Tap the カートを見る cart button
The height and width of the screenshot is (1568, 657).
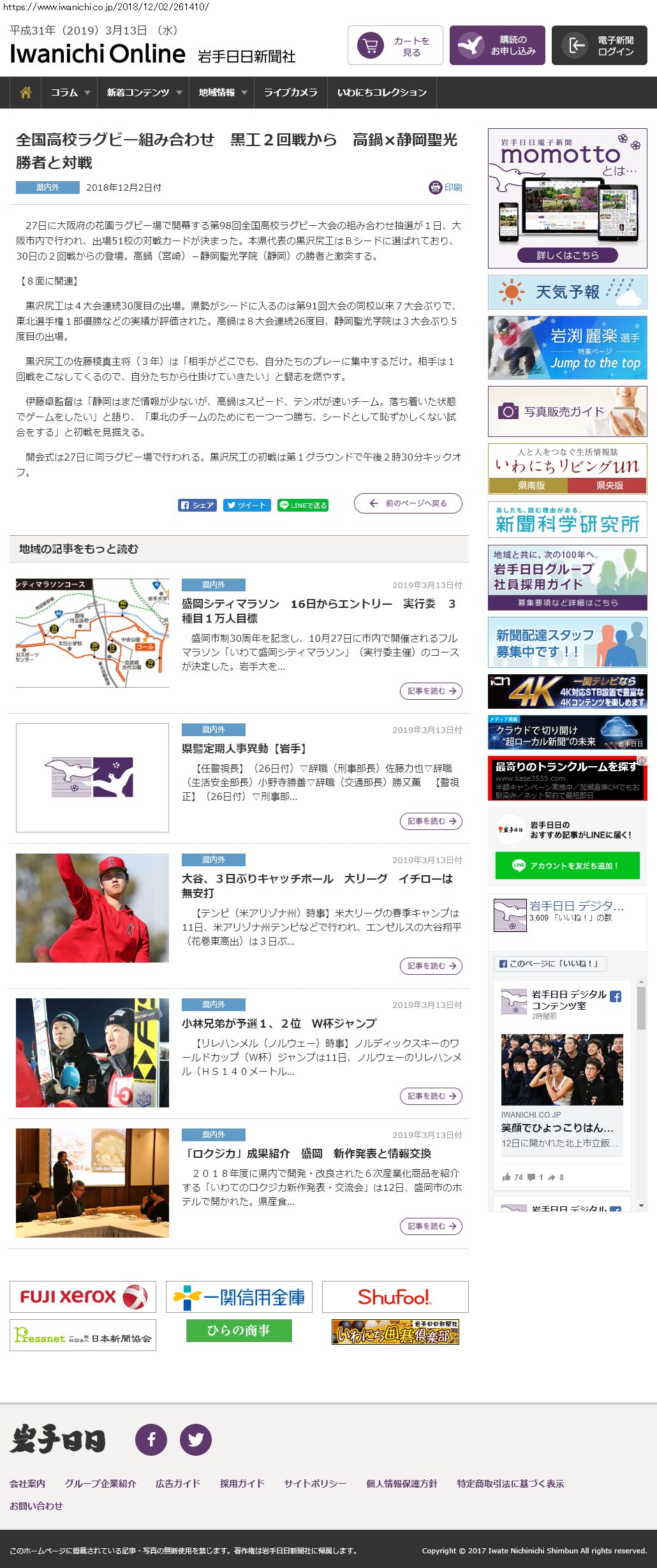tap(395, 45)
